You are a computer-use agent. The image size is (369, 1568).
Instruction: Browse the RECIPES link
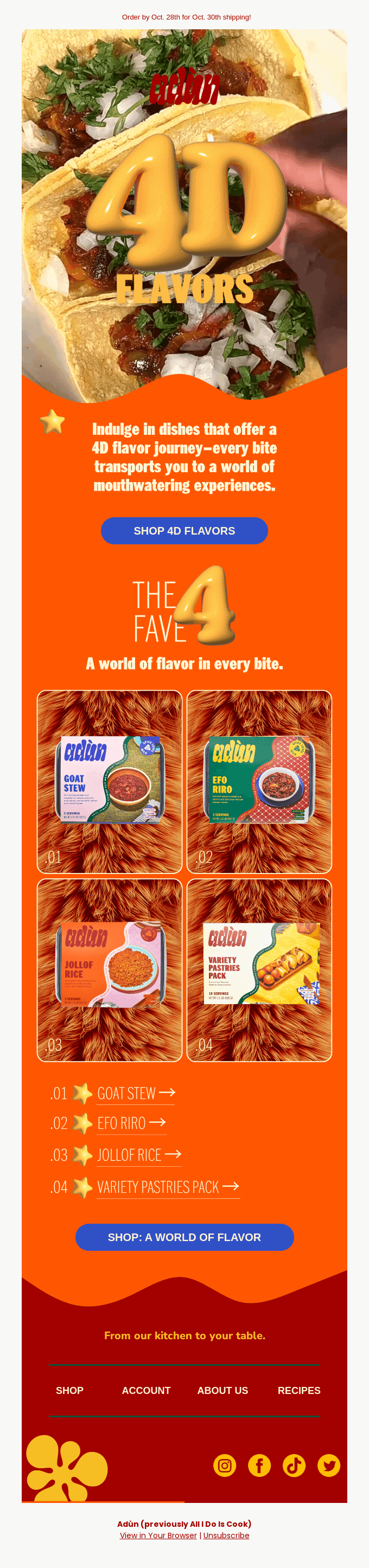(x=299, y=1391)
